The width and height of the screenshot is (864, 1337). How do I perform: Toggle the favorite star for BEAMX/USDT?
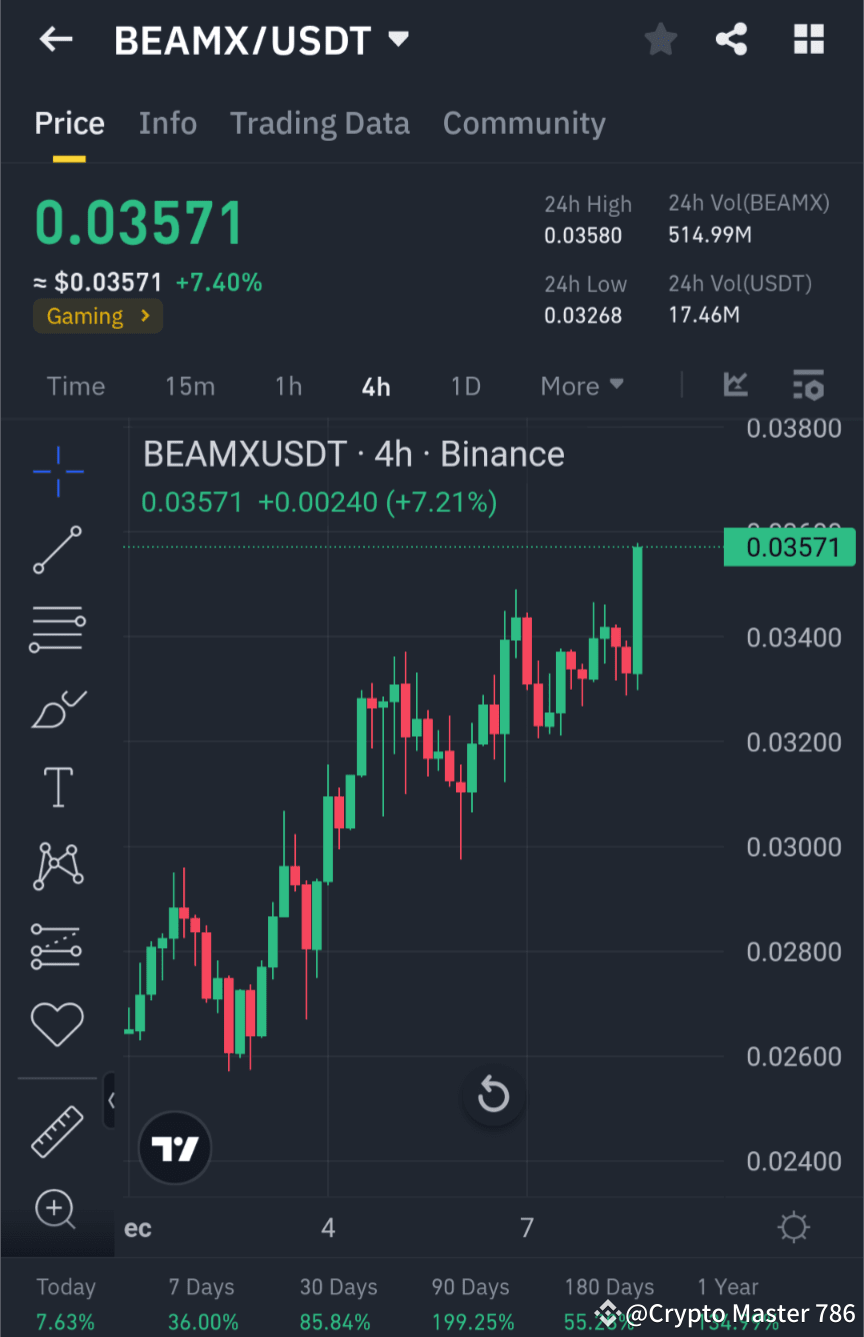click(x=660, y=39)
